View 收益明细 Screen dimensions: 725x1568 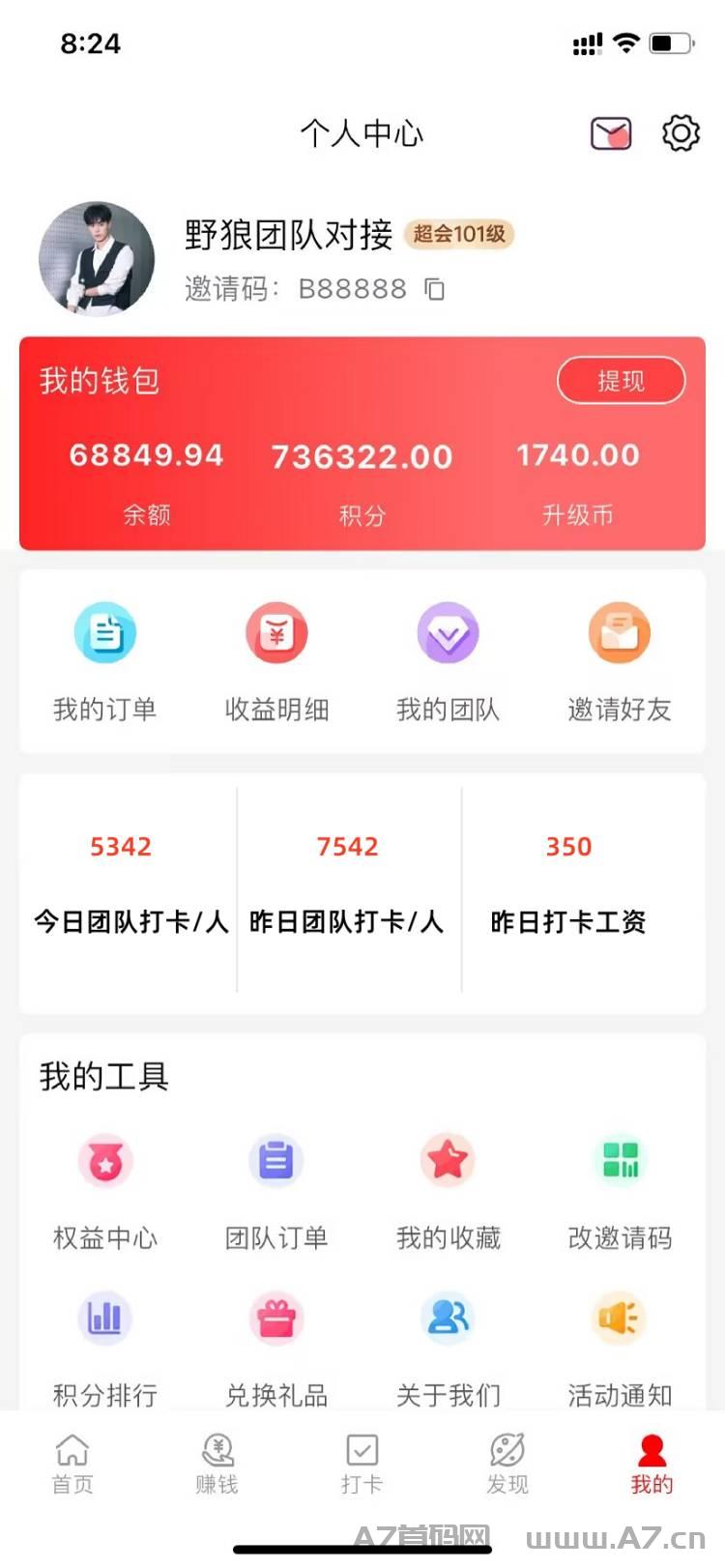coord(276,663)
